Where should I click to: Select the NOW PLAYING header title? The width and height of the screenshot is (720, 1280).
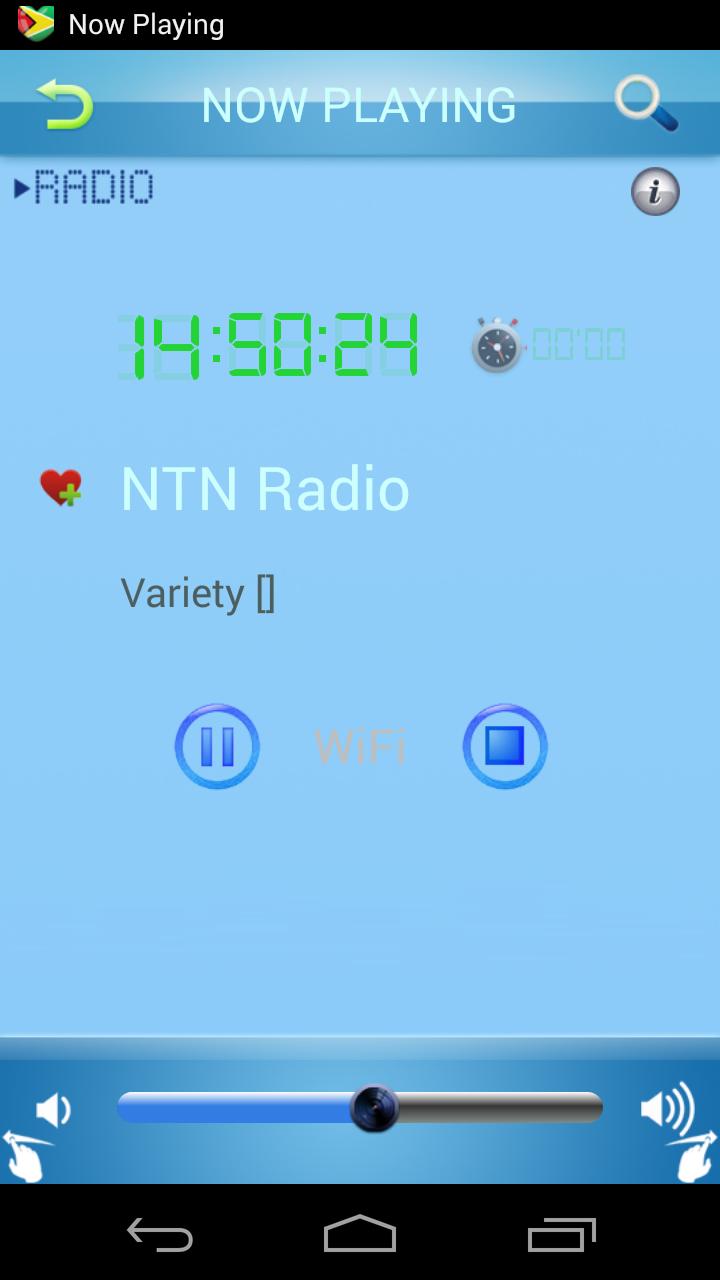pyautogui.click(x=359, y=104)
